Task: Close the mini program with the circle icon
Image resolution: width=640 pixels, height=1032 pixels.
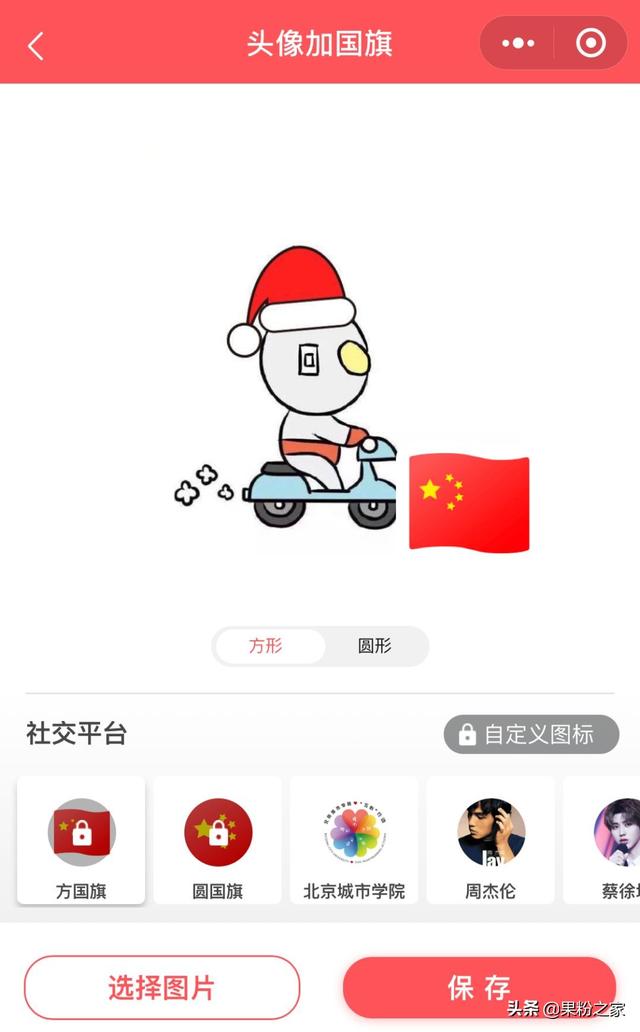Action: (x=591, y=43)
